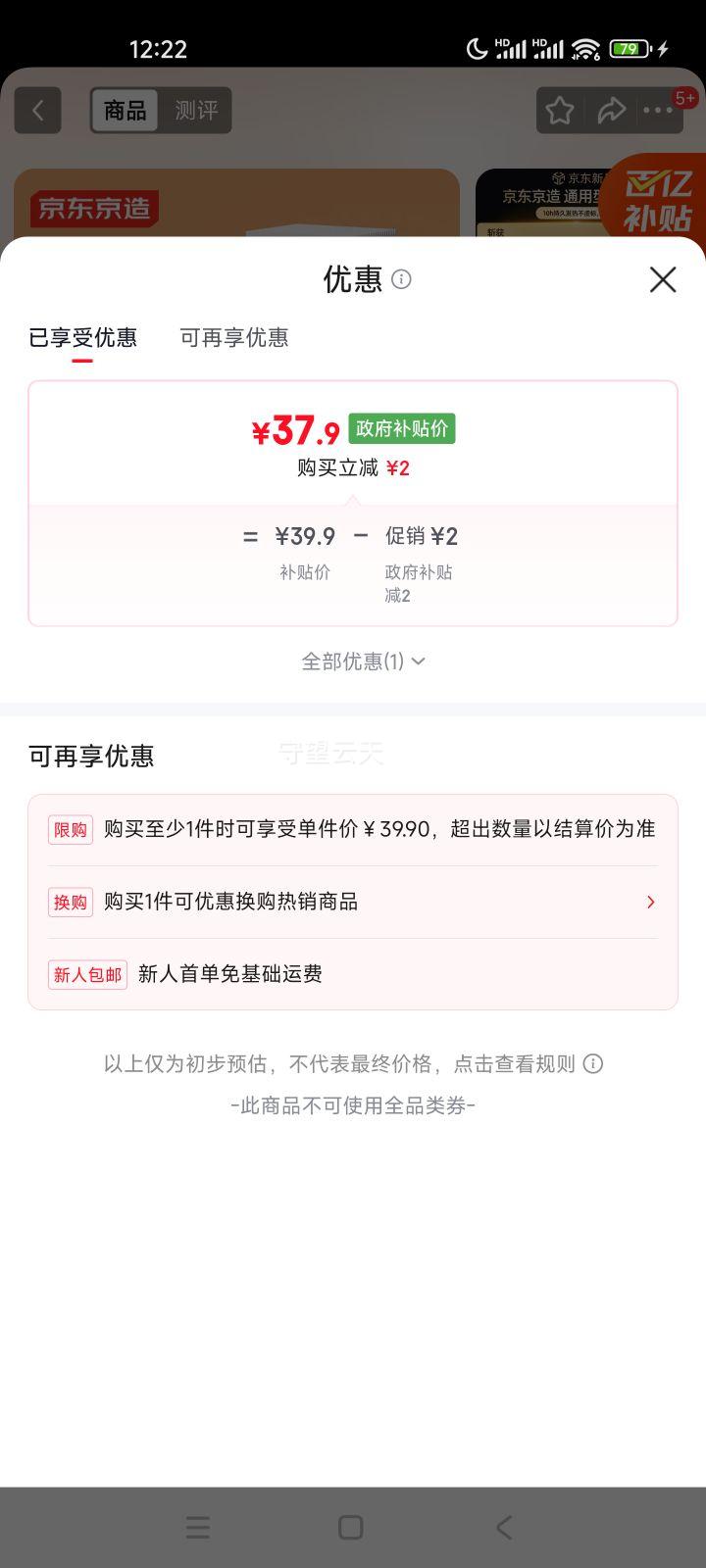This screenshot has width=706, height=1568.
Task: Tap the home navigation button at bottom
Action: 350,1527
